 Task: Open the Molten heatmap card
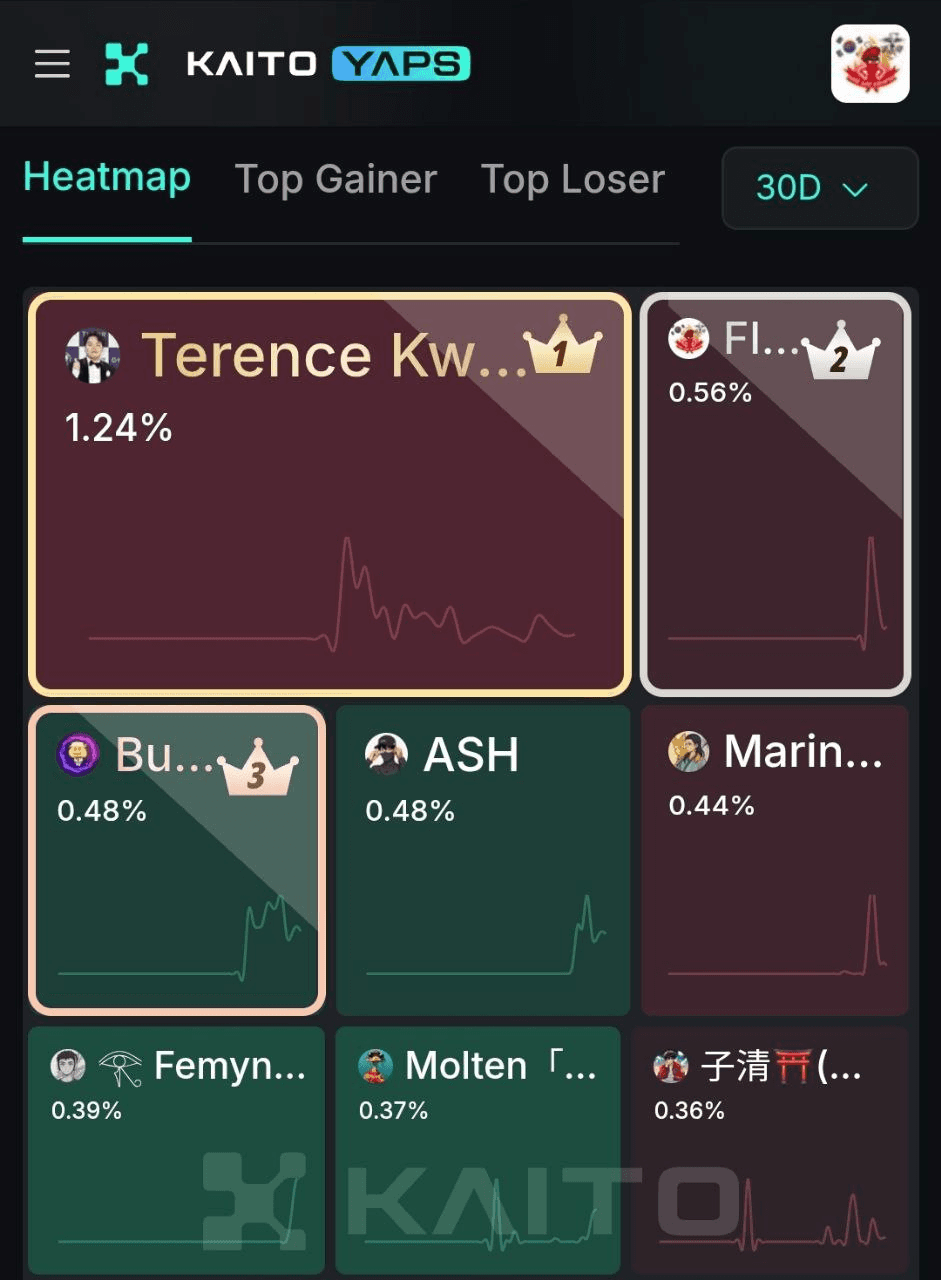[x=482, y=1150]
